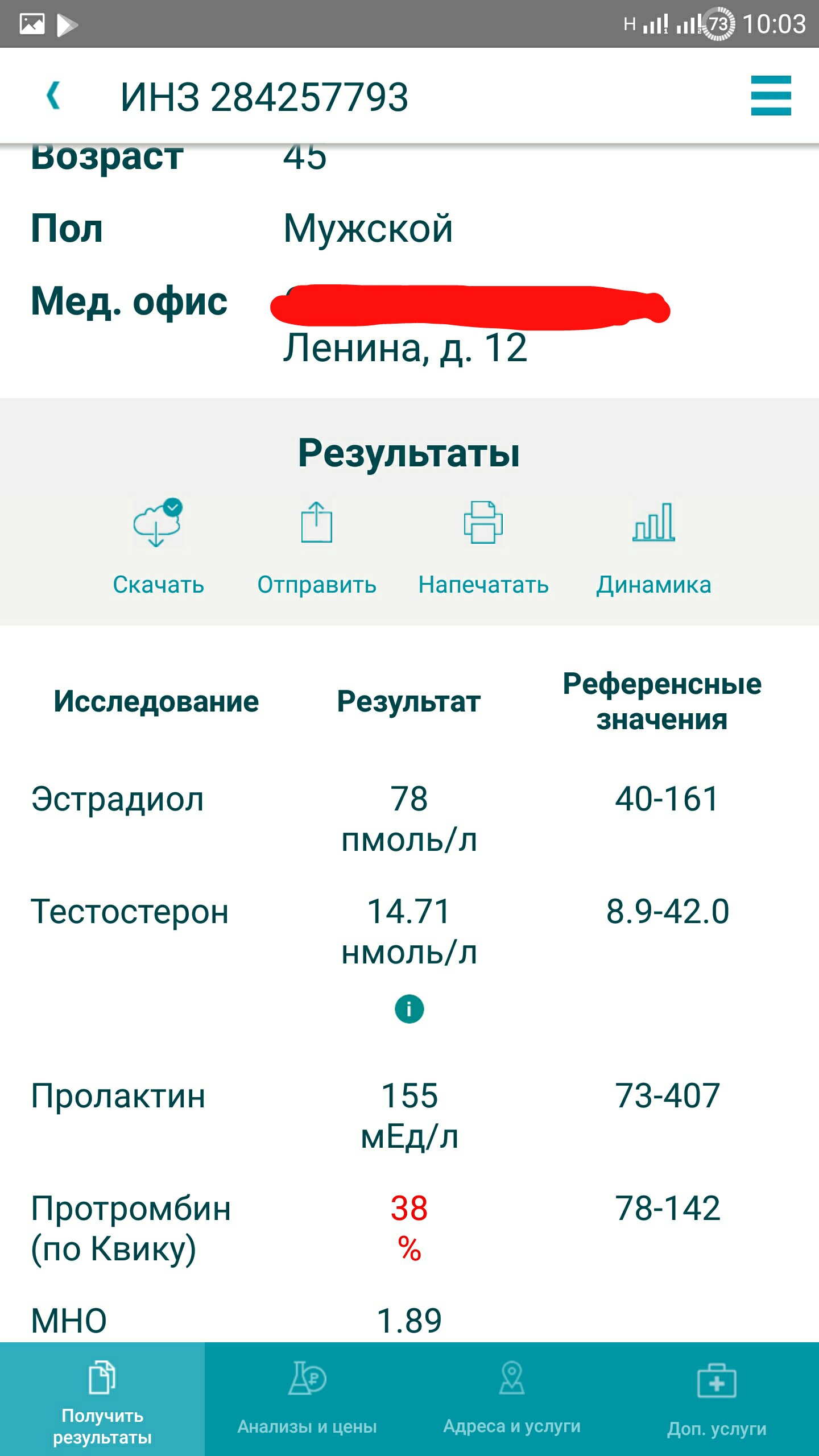Open the hamburger menu
The height and width of the screenshot is (1456, 819).
(x=771, y=96)
